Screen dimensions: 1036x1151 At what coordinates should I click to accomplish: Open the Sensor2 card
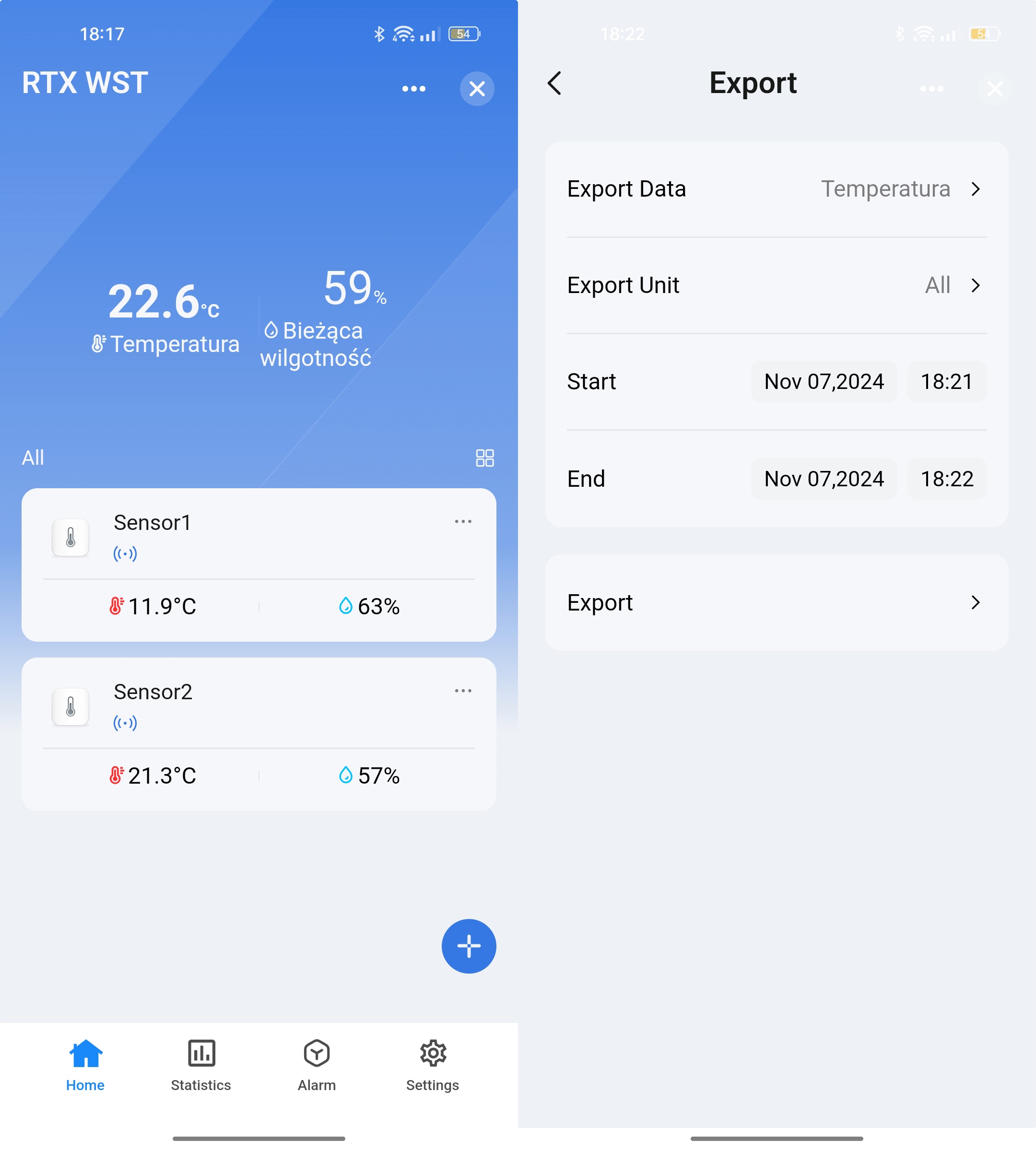259,733
